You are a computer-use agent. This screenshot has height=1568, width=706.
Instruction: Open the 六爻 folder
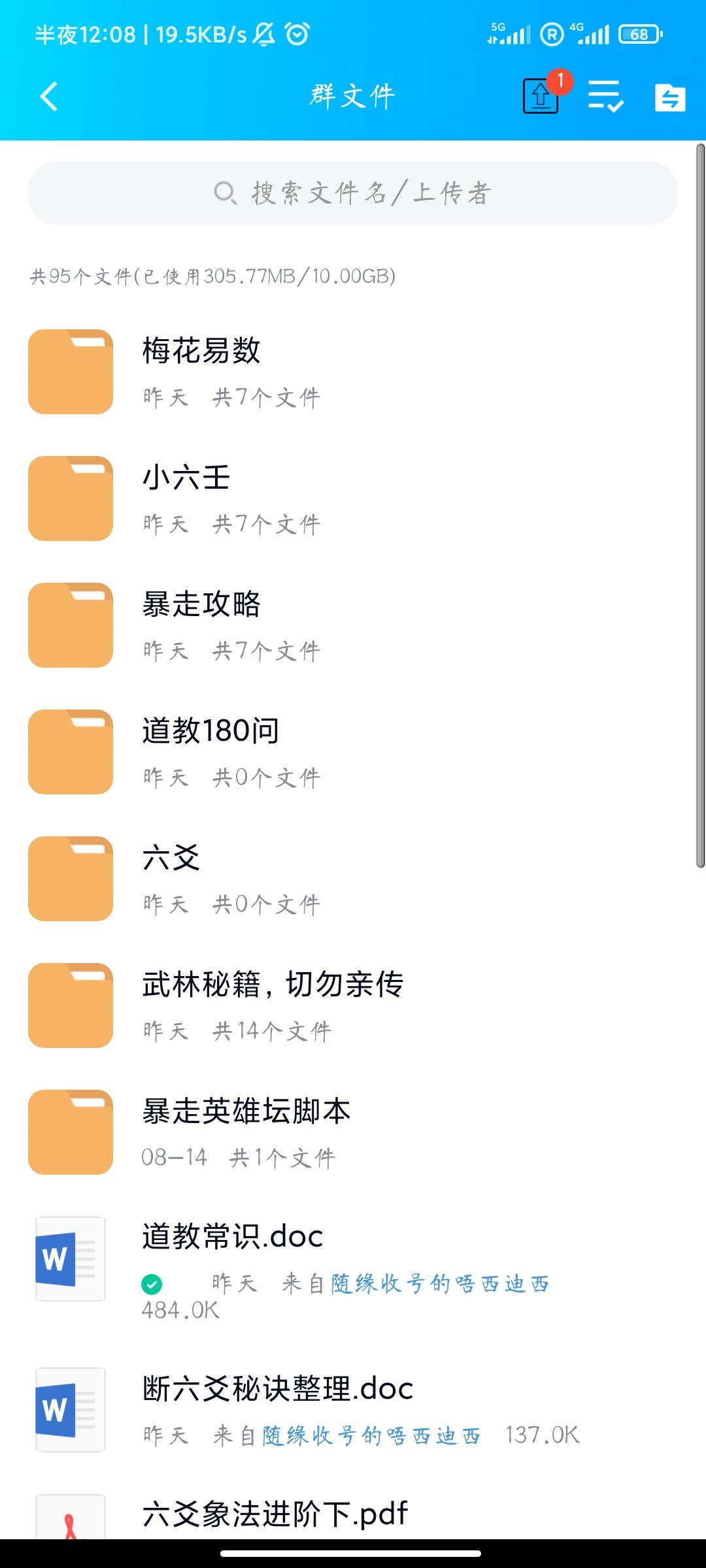tap(353, 879)
